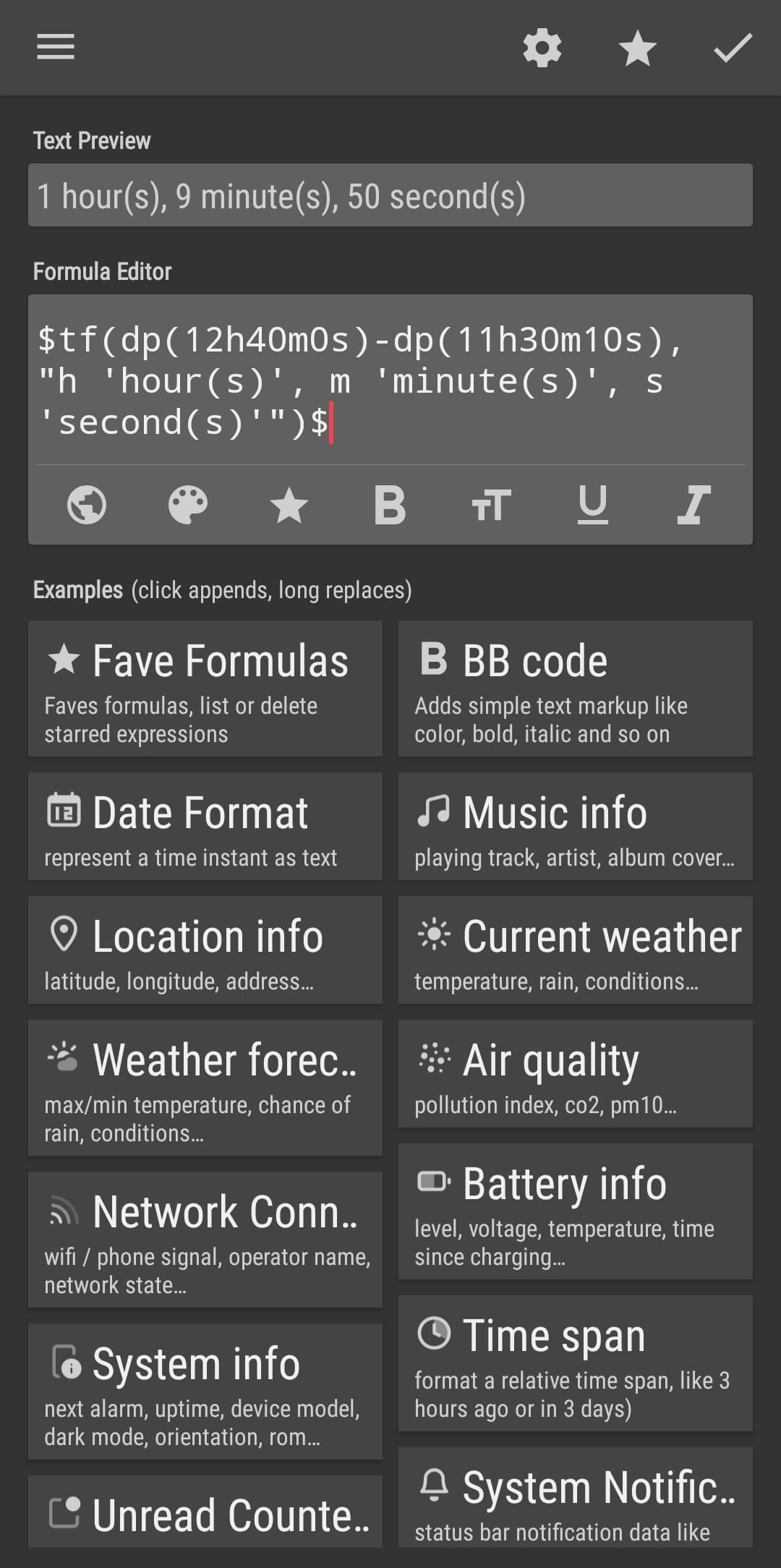
Task: Open Battery info examples
Action: pos(576,1211)
